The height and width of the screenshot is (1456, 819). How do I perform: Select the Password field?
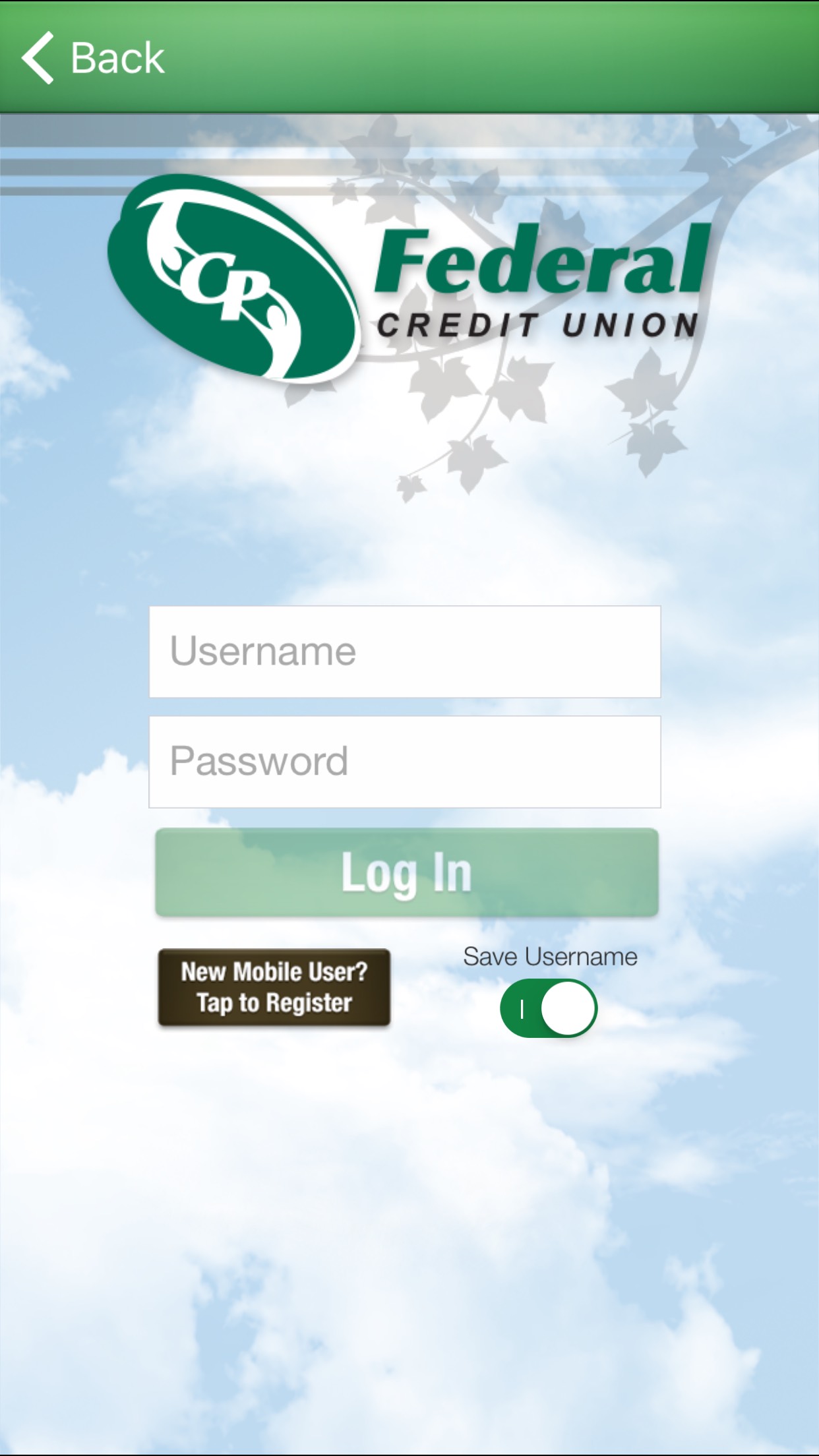[x=404, y=762]
